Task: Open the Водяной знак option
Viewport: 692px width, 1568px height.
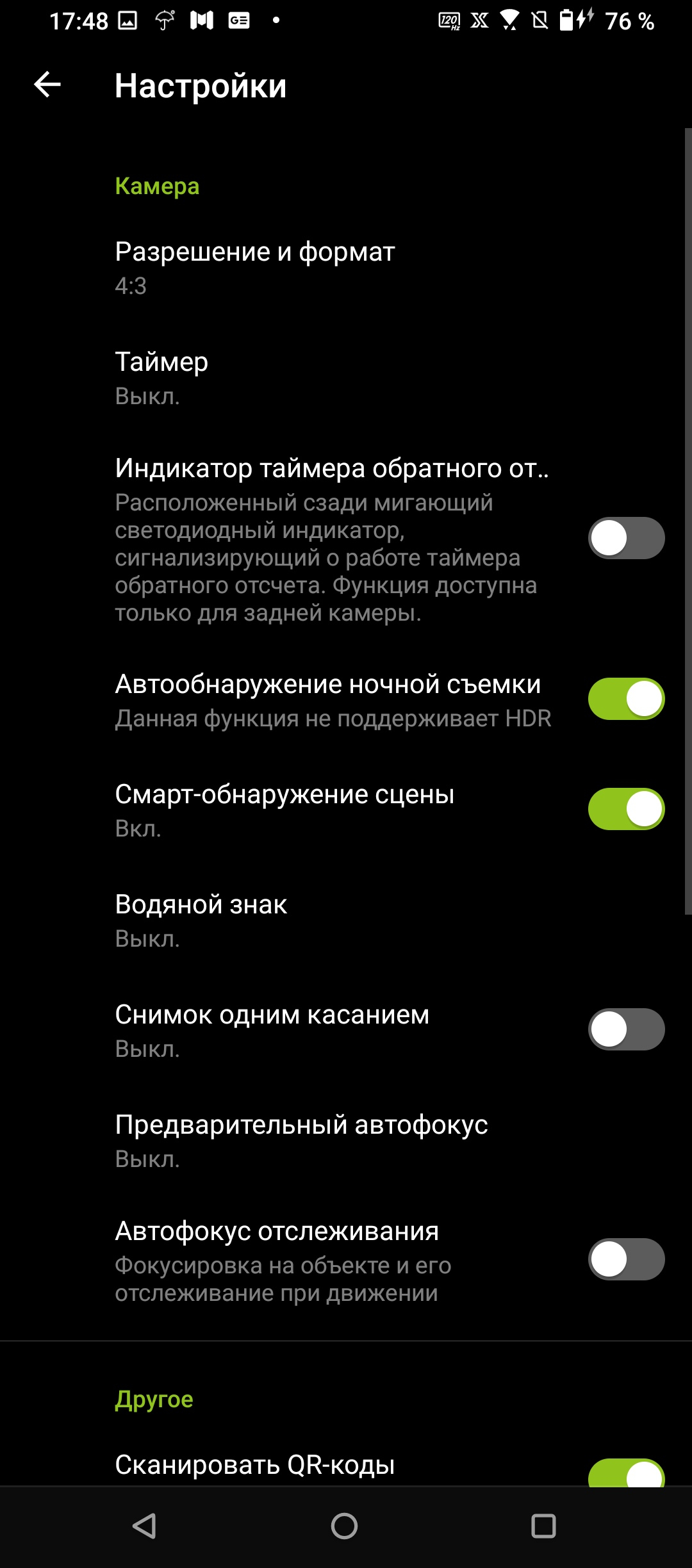Action: click(346, 920)
